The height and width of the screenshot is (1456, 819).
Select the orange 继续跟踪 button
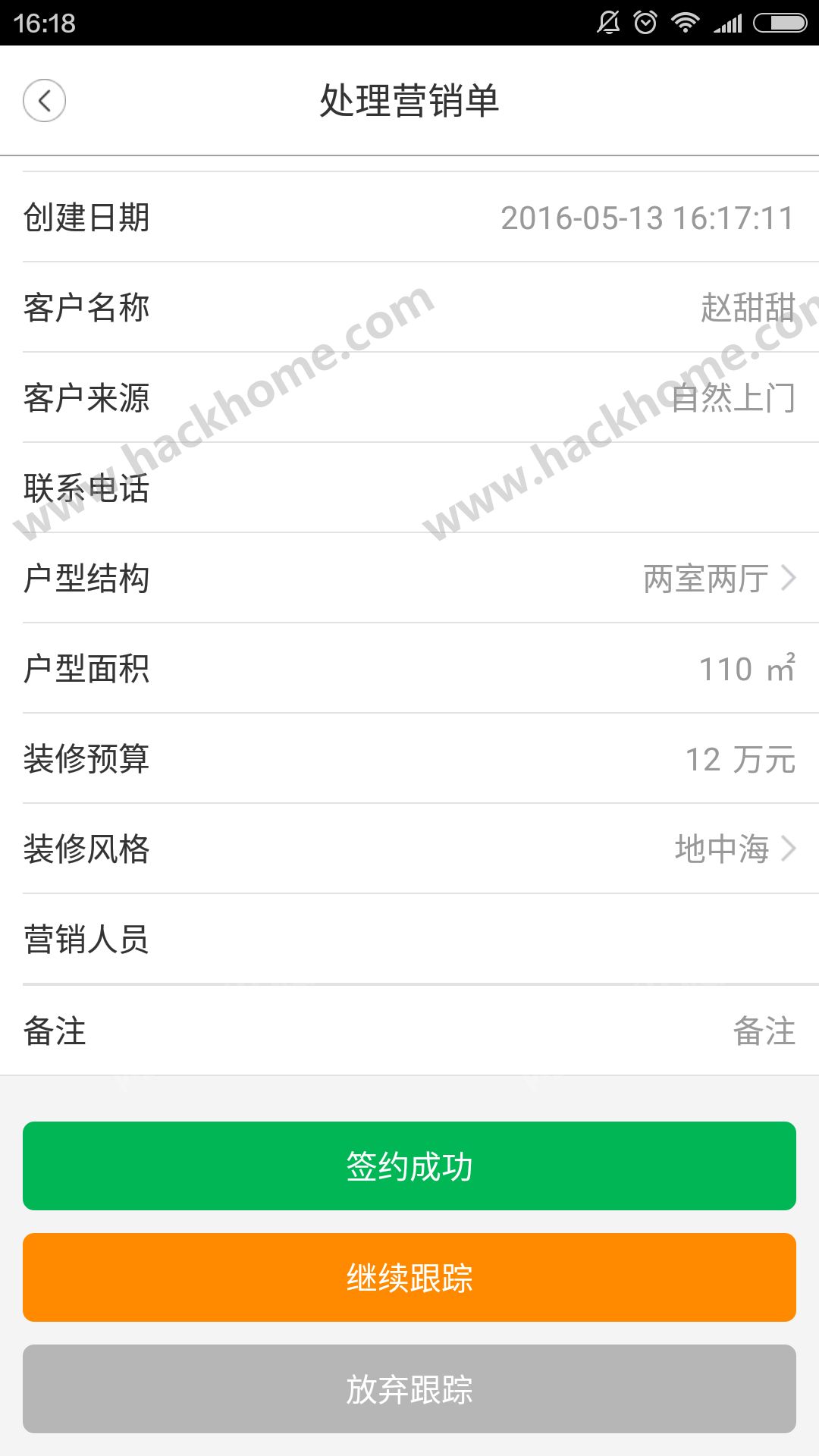(409, 1277)
